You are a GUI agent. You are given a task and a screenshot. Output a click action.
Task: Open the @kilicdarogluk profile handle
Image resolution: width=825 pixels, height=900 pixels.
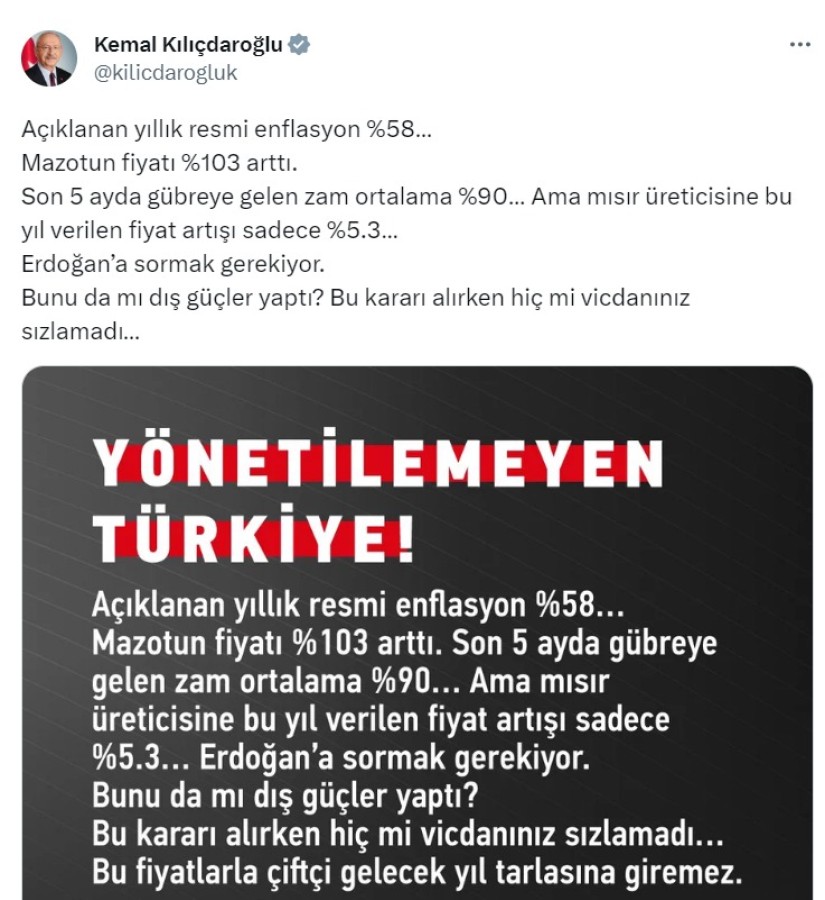pyautogui.click(x=165, y=73)
